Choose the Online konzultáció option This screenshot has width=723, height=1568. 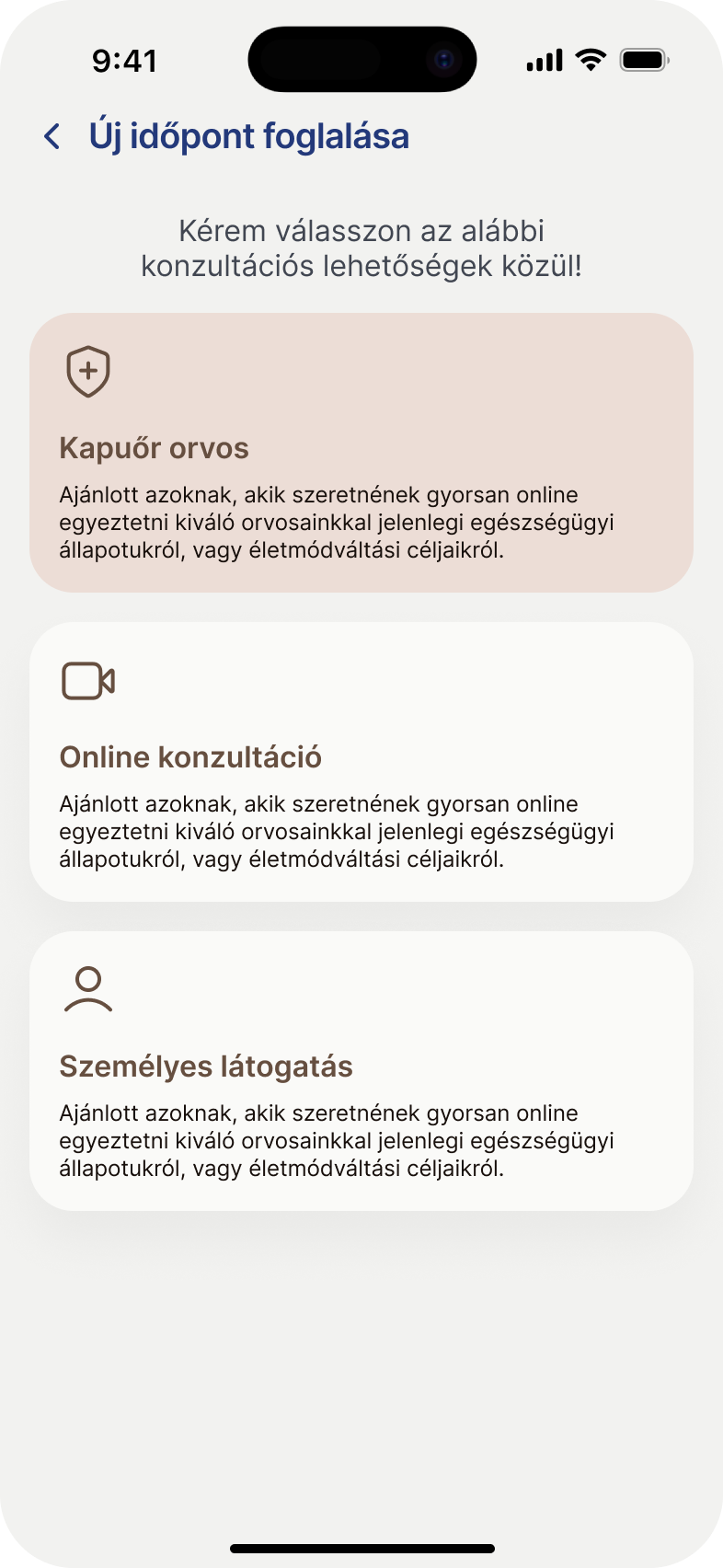[x=361, y=761]
